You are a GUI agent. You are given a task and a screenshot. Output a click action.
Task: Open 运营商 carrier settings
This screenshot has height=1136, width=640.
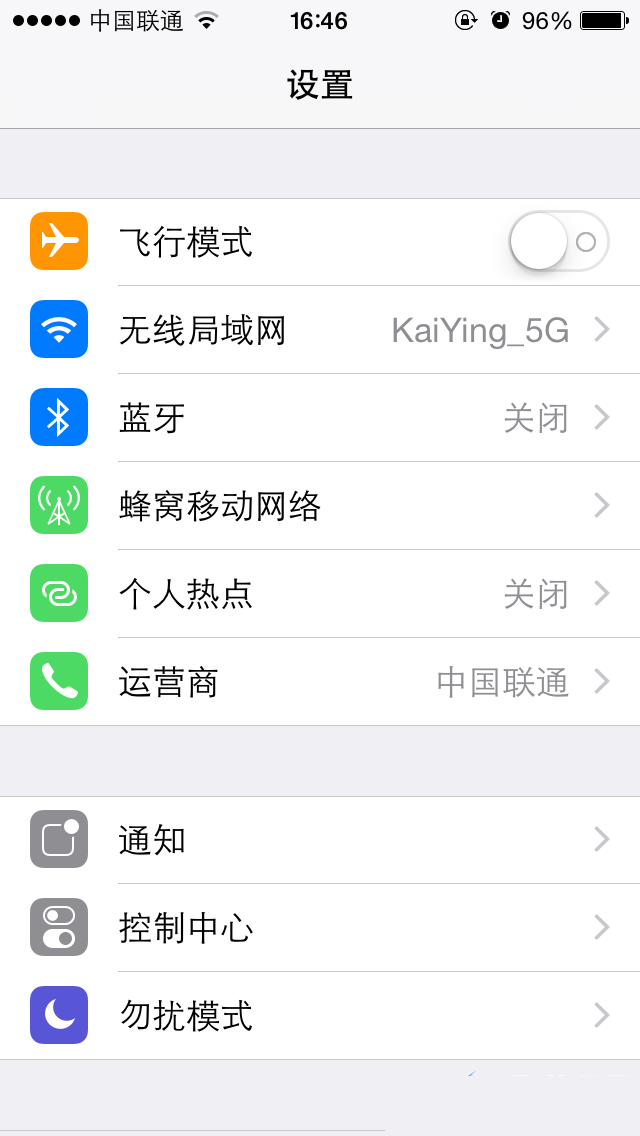[320, 682]
